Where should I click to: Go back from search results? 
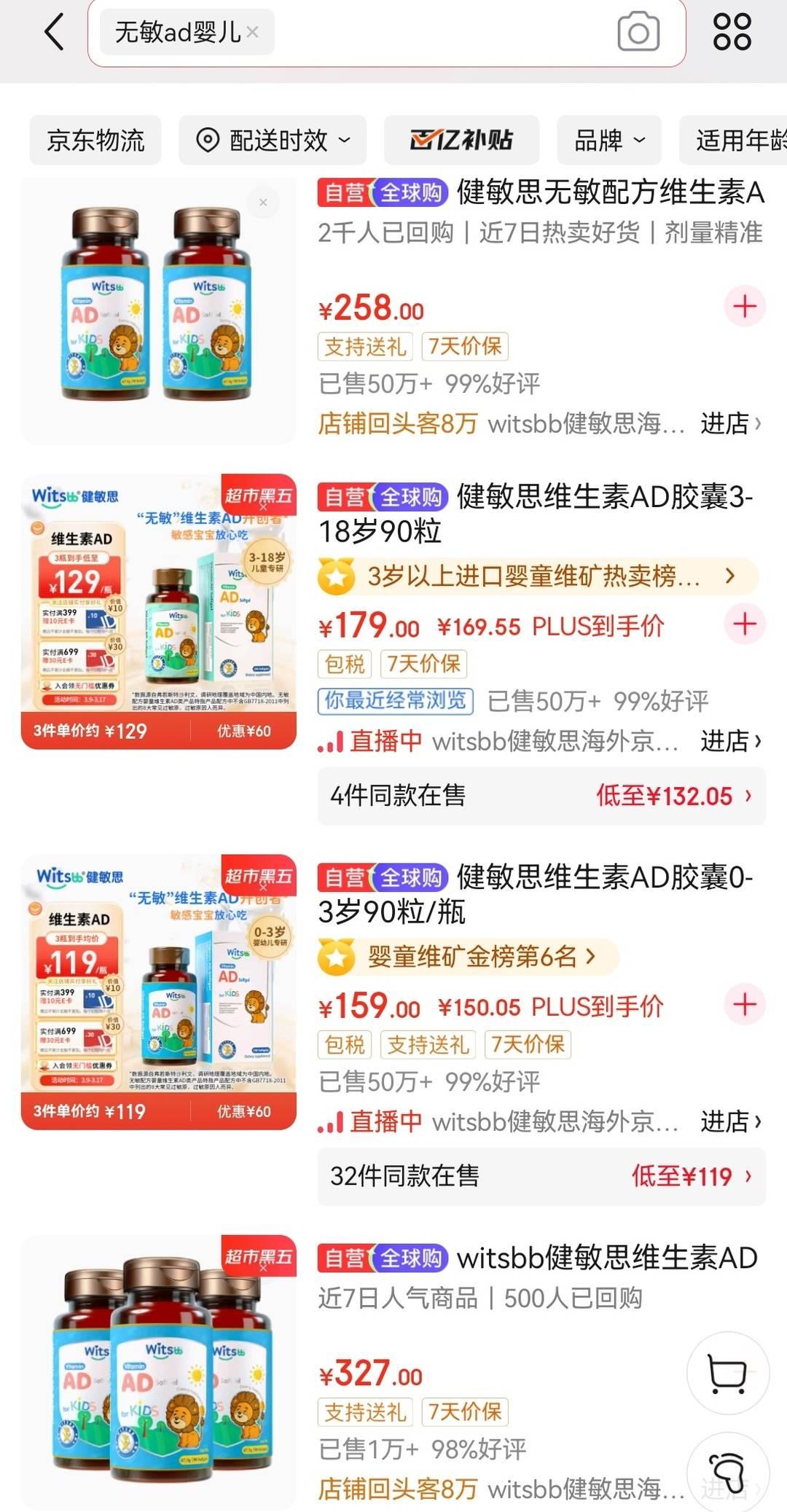pyautogui.click(x=55, y=33)
